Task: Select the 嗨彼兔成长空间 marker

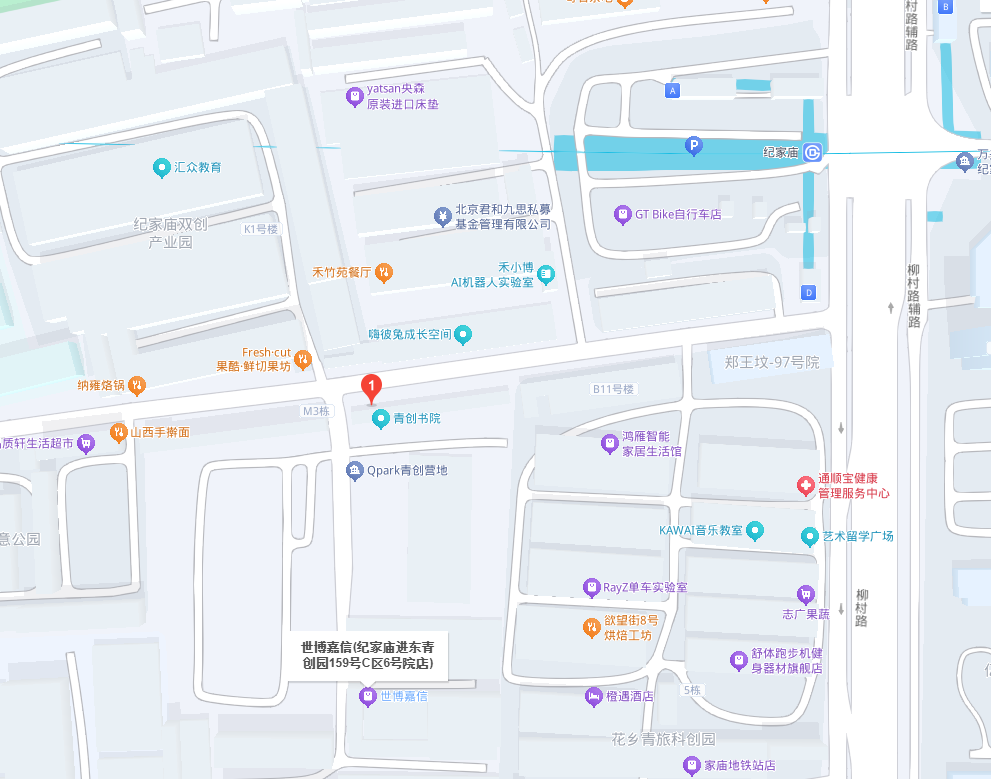Action: pos(463,335)
